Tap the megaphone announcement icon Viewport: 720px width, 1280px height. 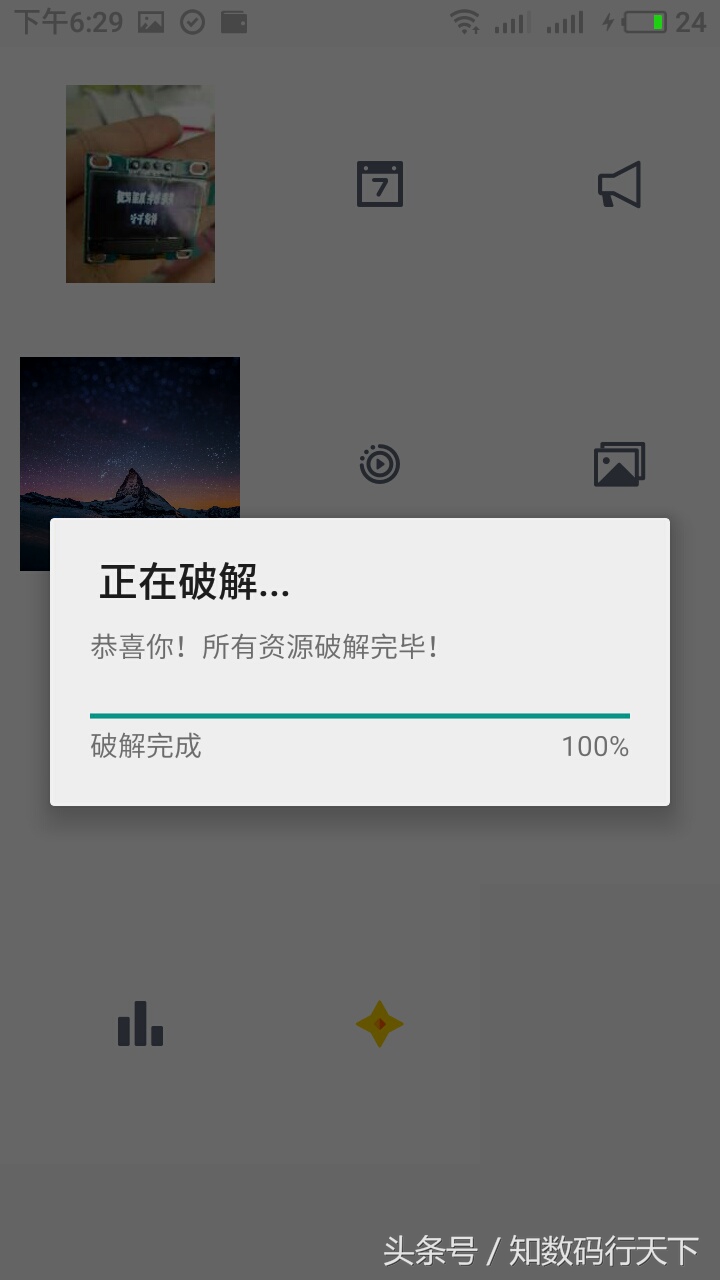(619, 185)
